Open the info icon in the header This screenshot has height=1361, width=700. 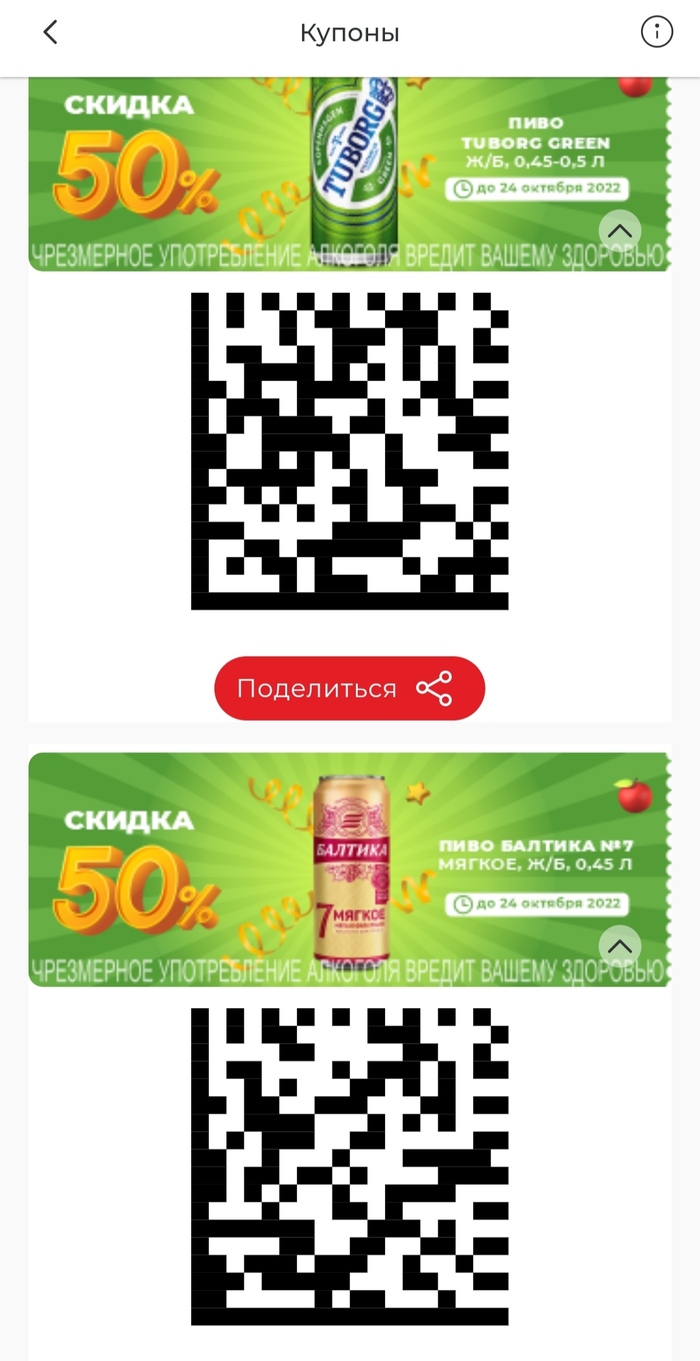[656, 33]
